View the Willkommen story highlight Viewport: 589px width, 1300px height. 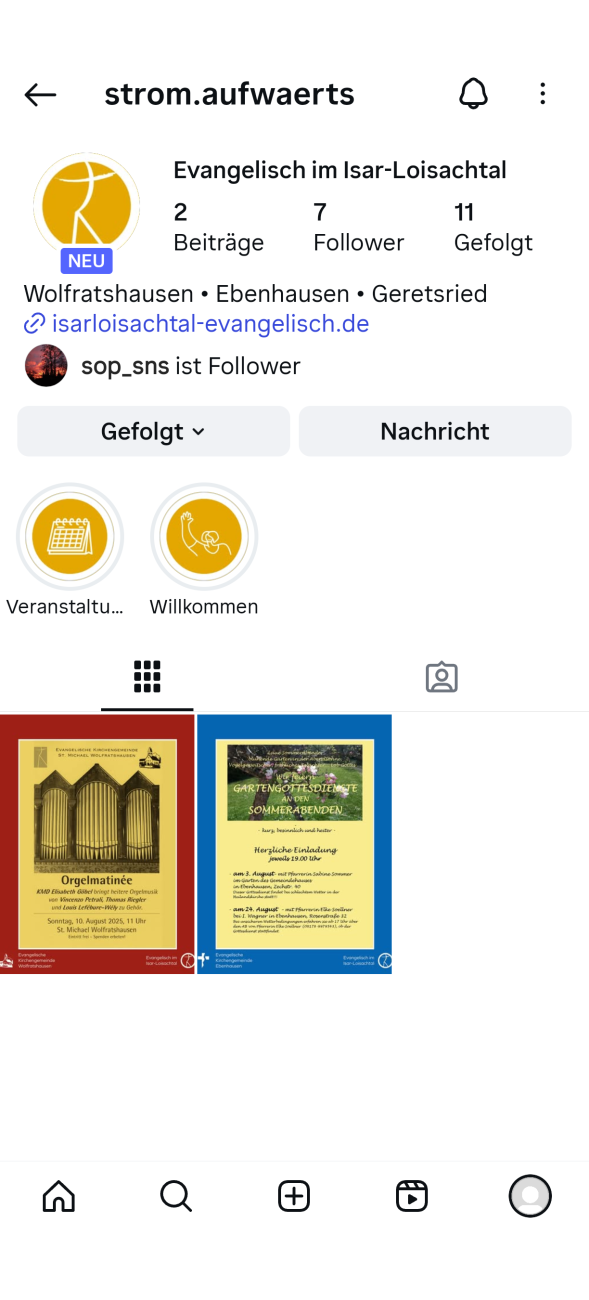click(x=204, y=538)
